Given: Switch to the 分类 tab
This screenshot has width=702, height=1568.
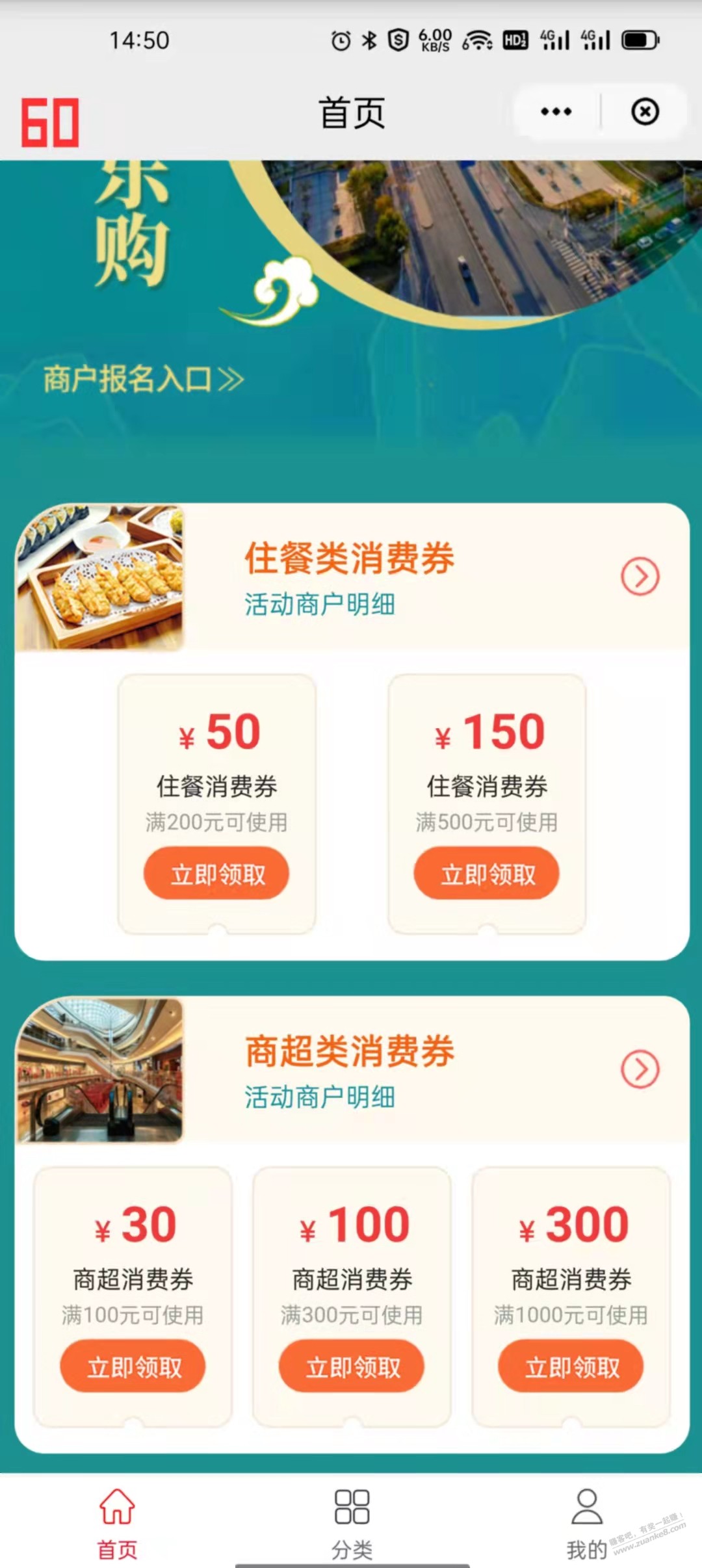Looking at the screenshot, I should [x=352, y=1523].
